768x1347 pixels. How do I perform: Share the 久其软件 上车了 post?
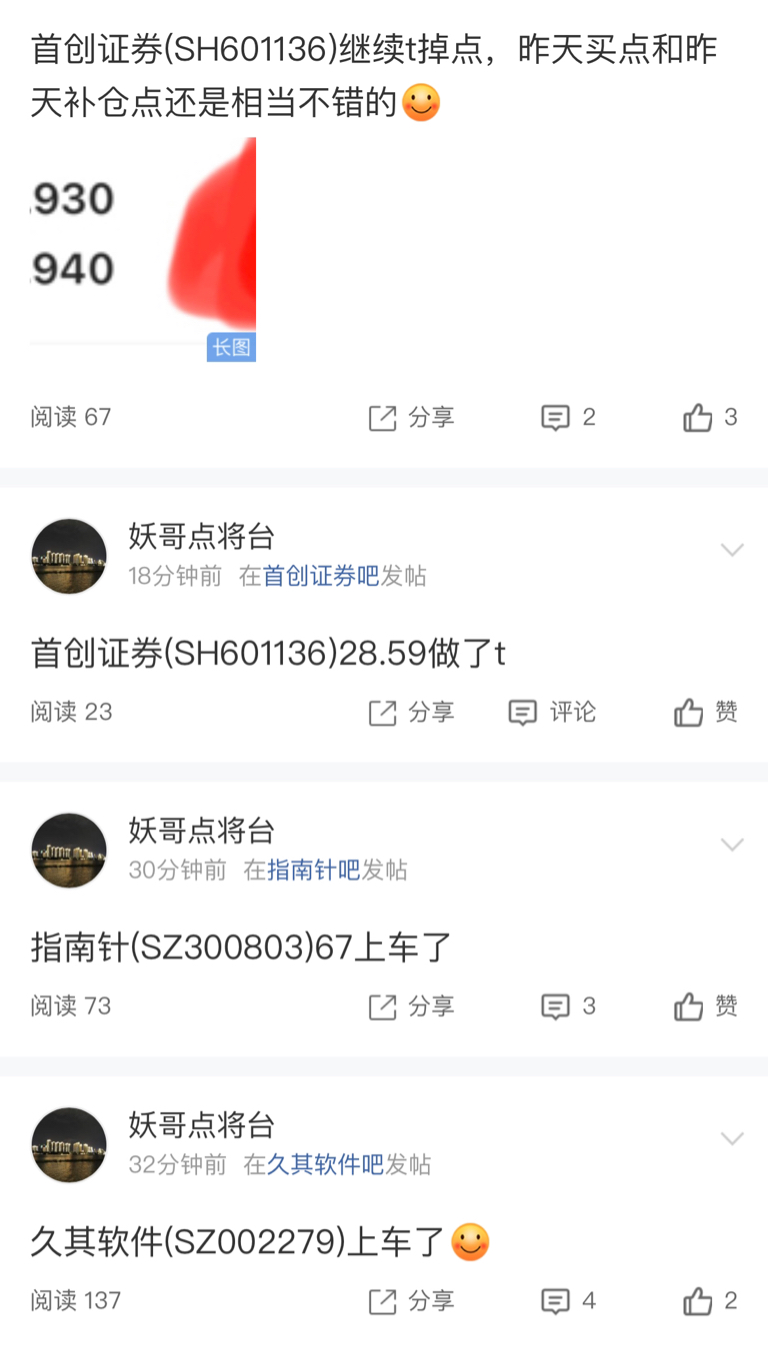(x=412, y=1301)
